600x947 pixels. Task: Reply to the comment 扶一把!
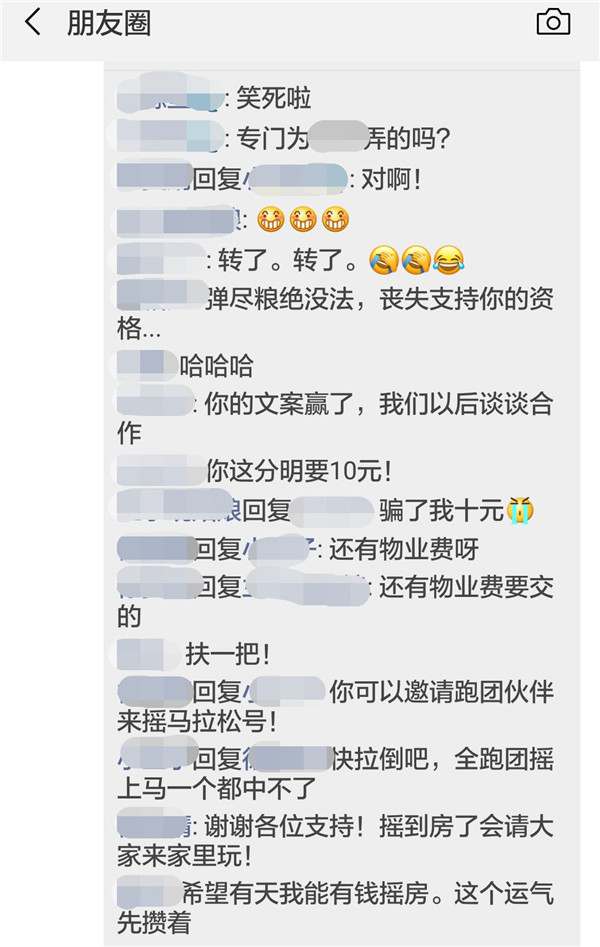click(x=226, y=654)
